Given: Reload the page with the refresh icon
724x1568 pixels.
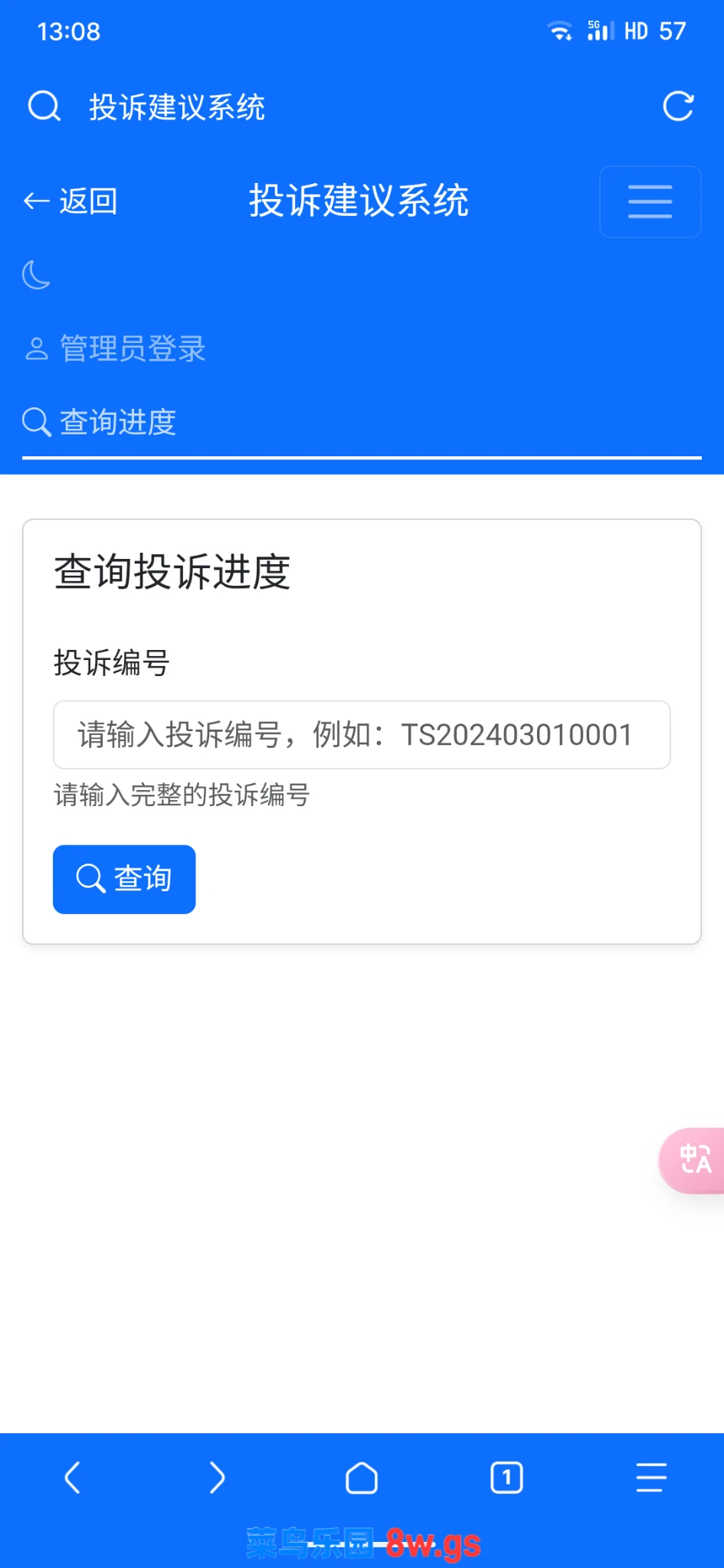Looking at the screenshot, I should pos(678,106).
